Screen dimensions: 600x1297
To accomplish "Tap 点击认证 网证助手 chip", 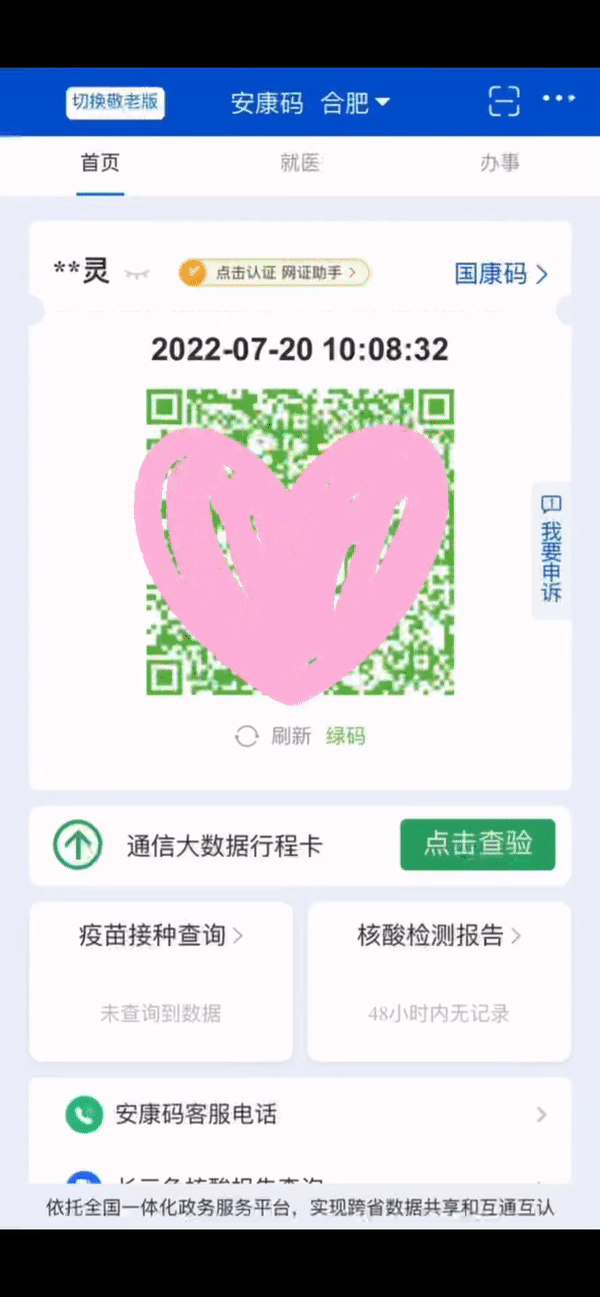I will [274, 272].
